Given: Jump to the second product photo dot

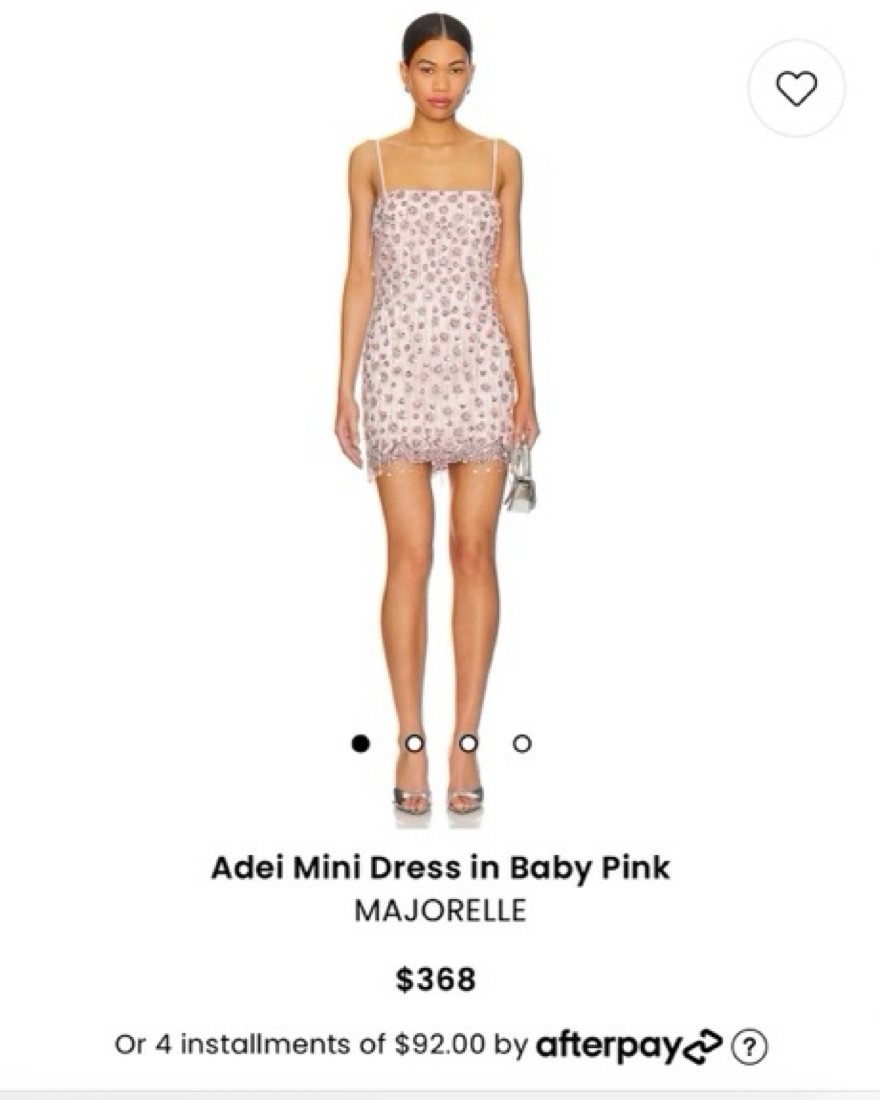Looking at the screenshot, I should tap(414, 743).
